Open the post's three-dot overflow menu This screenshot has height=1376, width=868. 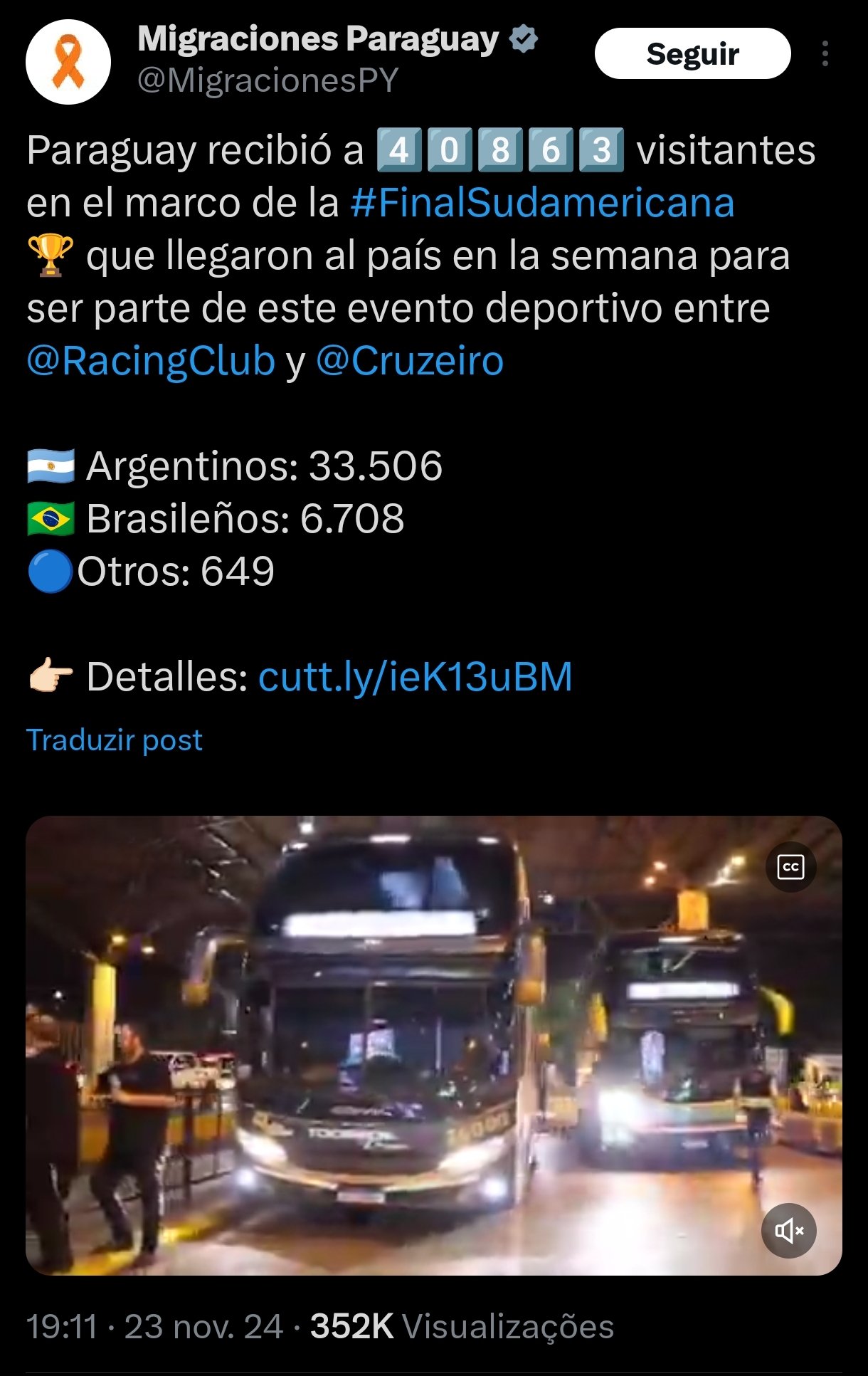click(x=825, y=53)
